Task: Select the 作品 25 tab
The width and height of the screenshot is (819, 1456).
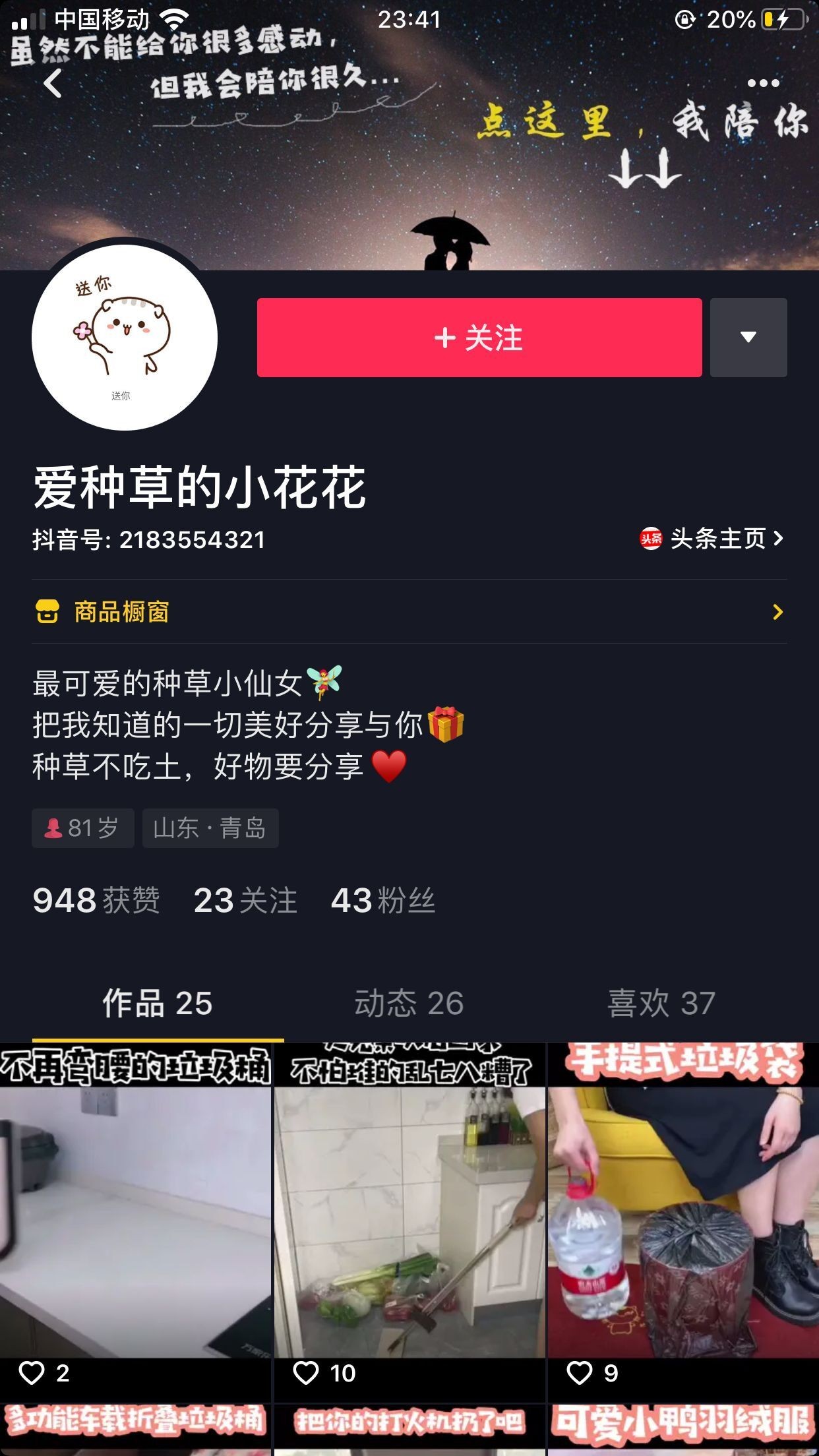Action: click(x=157, y=1003)
